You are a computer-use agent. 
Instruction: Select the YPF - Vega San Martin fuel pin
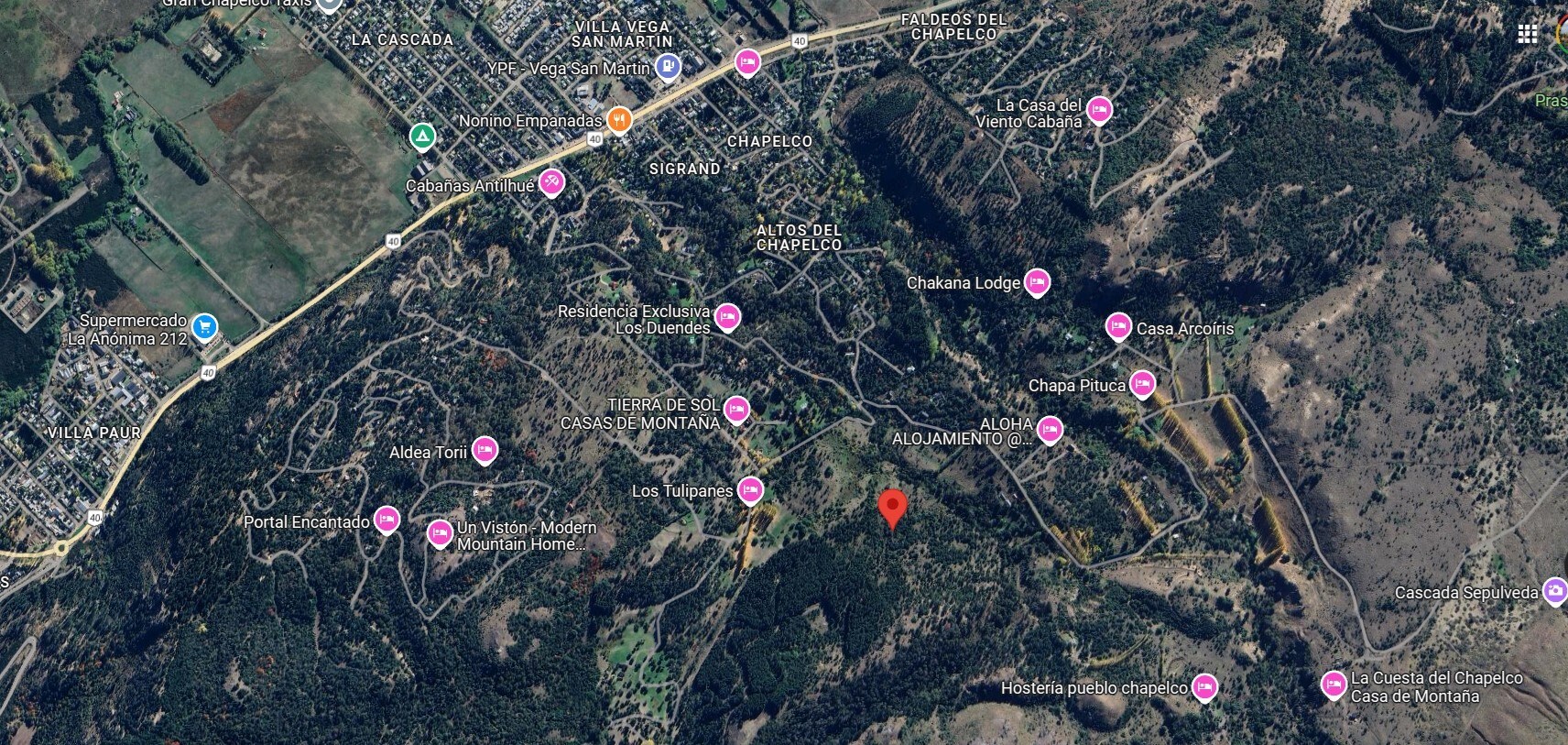(x=670, y=66)
